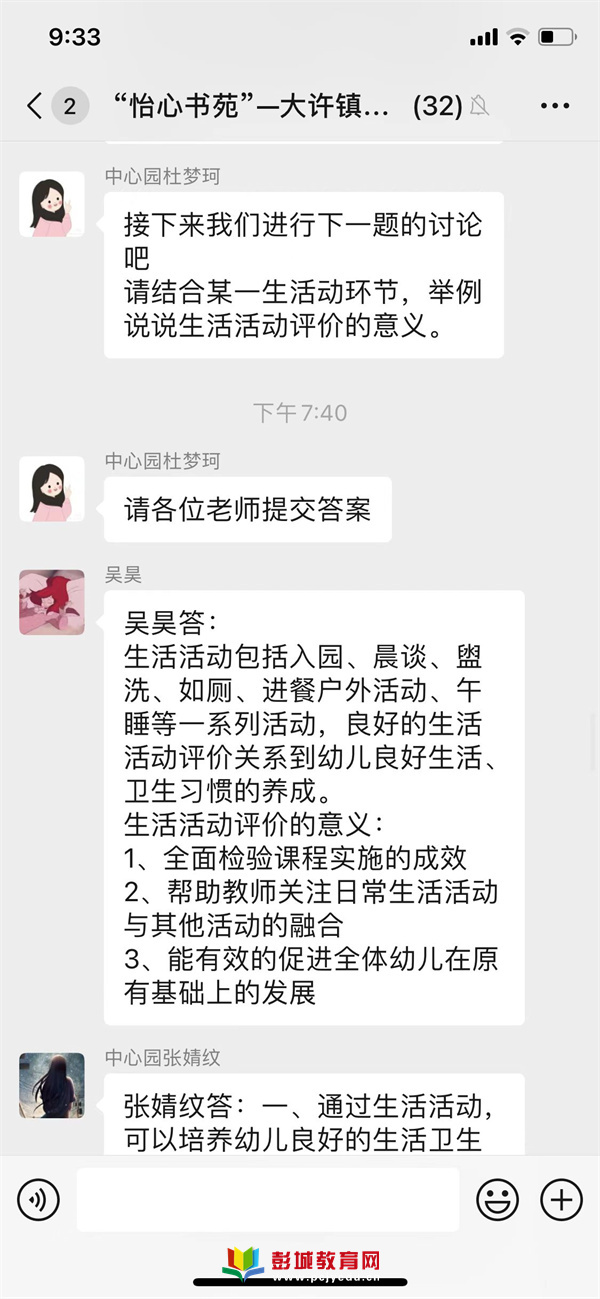Go back to the chat list
Screen dimensions: 600x1299
point(36,106)
